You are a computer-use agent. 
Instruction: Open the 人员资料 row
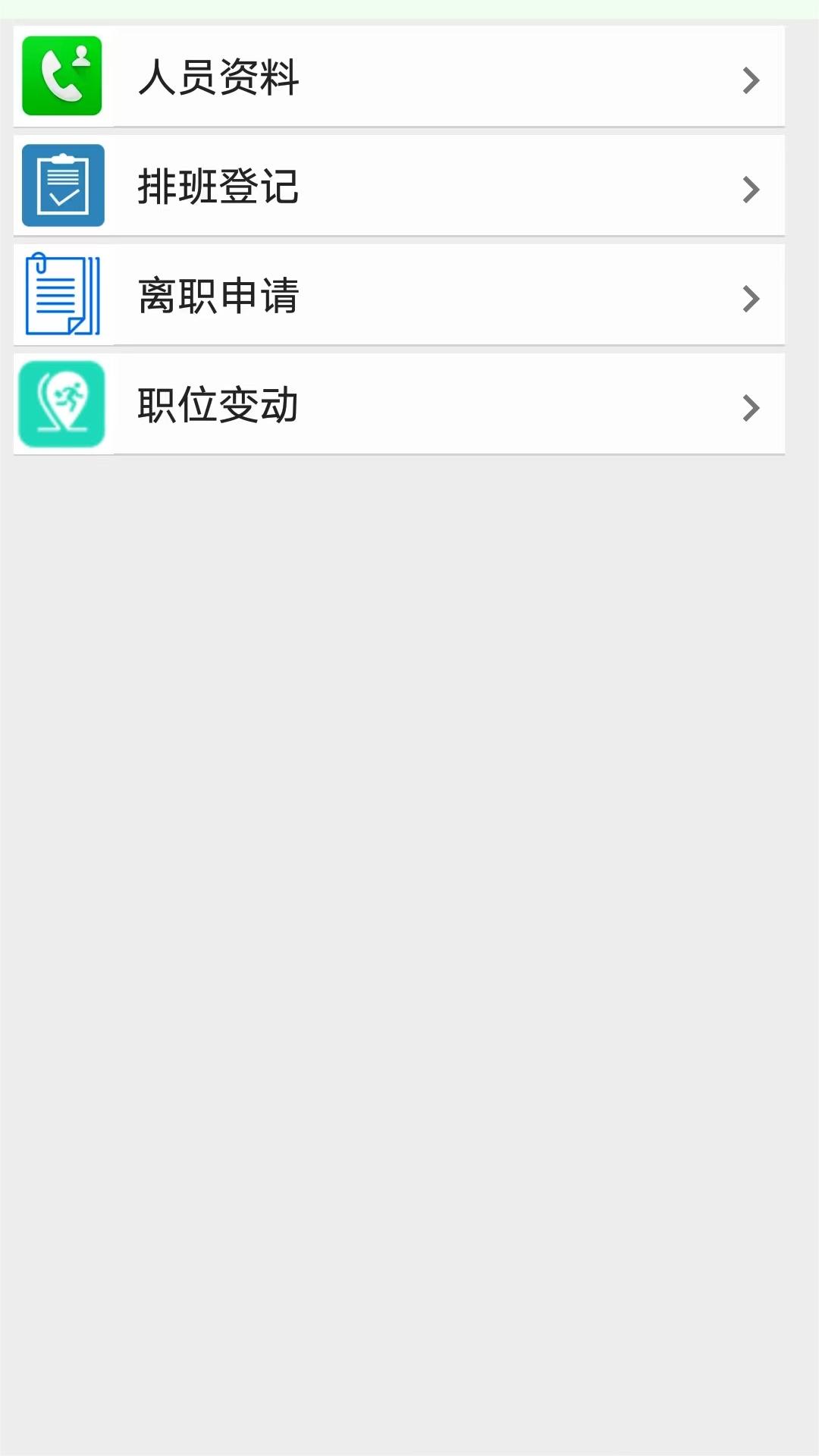399,77
